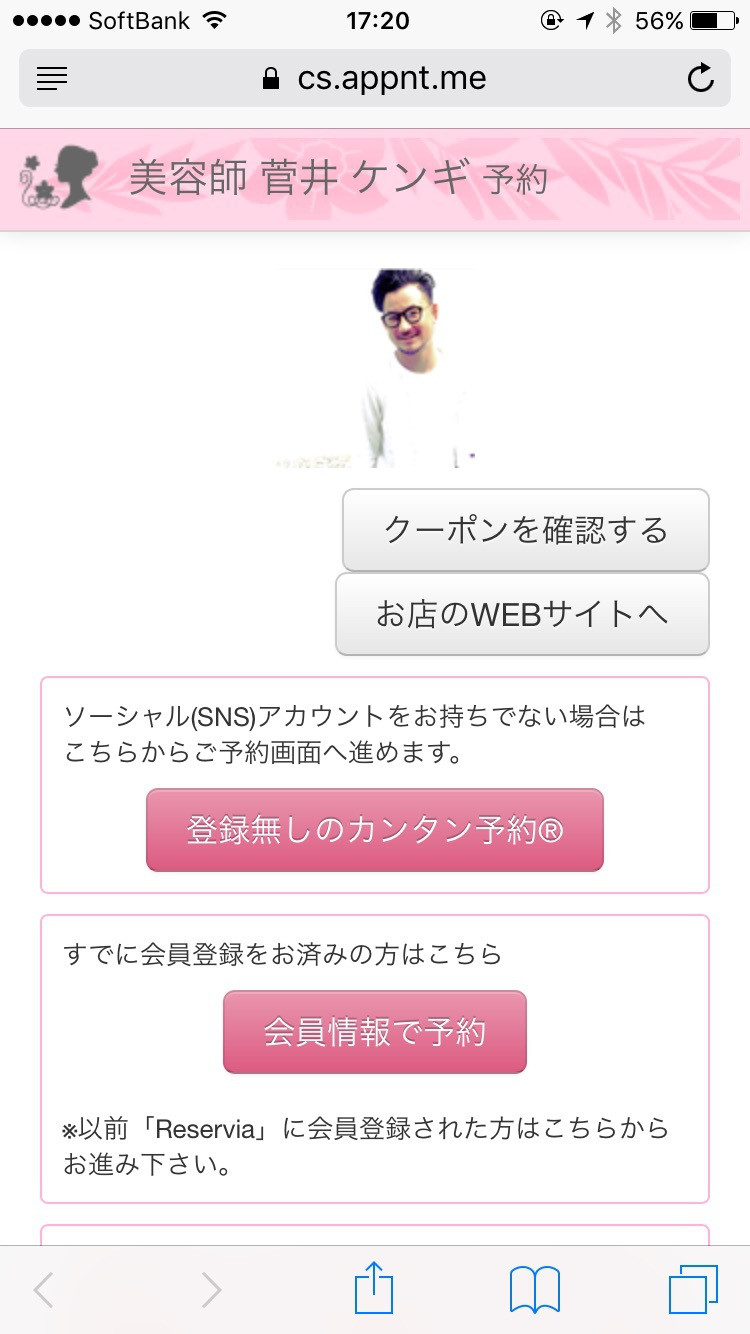
Task: Open お店のWEBサイトへ
Action: pos(522,614)
